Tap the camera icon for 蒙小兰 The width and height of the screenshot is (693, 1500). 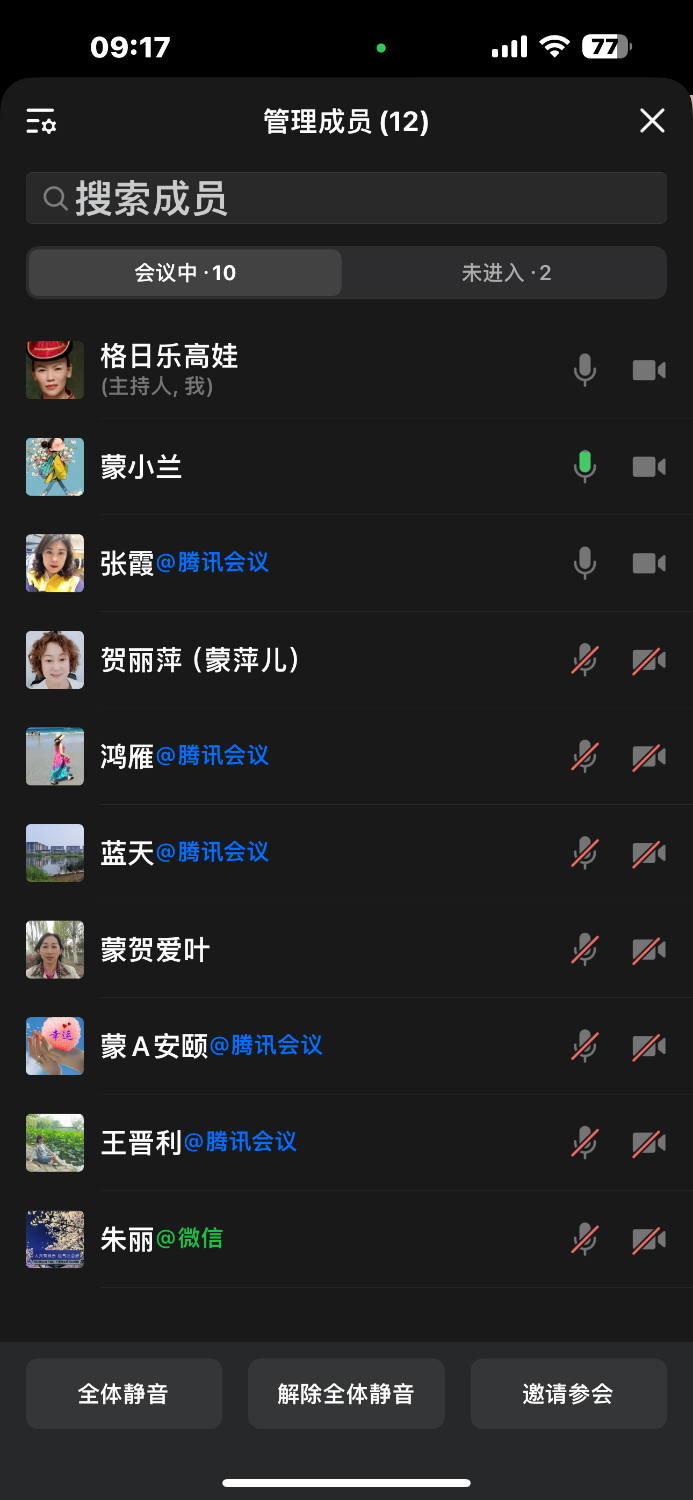tap(649, 467)
